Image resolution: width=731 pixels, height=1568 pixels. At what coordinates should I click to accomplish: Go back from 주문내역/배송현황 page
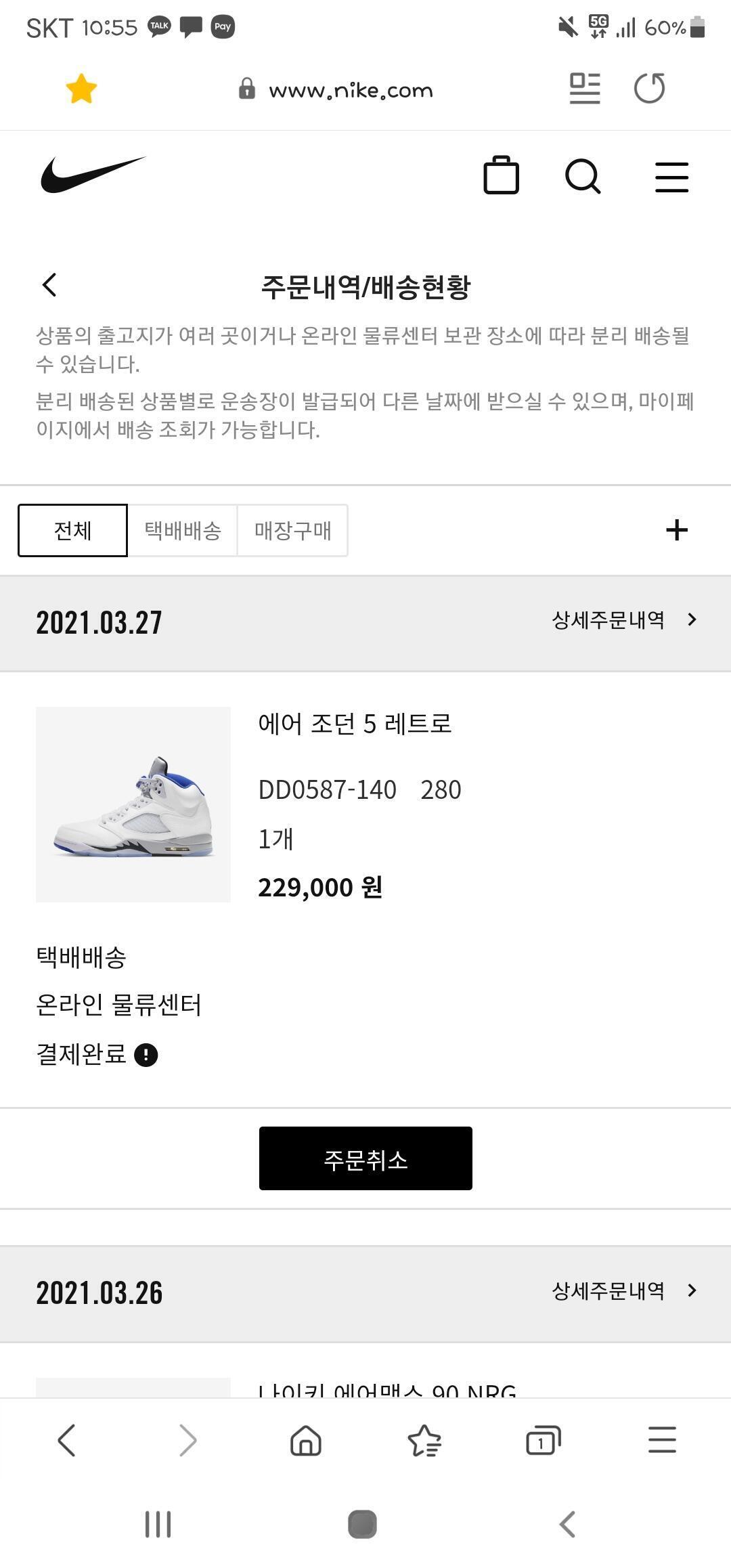[x=49, y=285]
